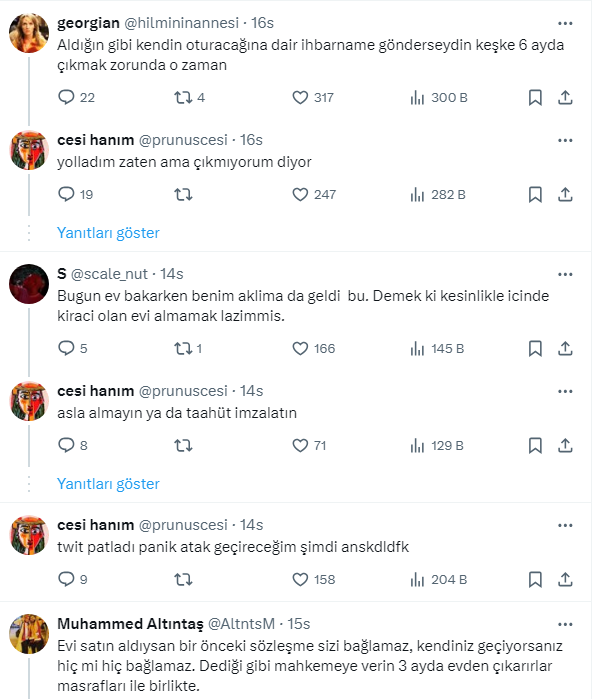Like the tweet by S @scale_nut
The height and width of the screenshot is (699, 609).
click(299, 348)
